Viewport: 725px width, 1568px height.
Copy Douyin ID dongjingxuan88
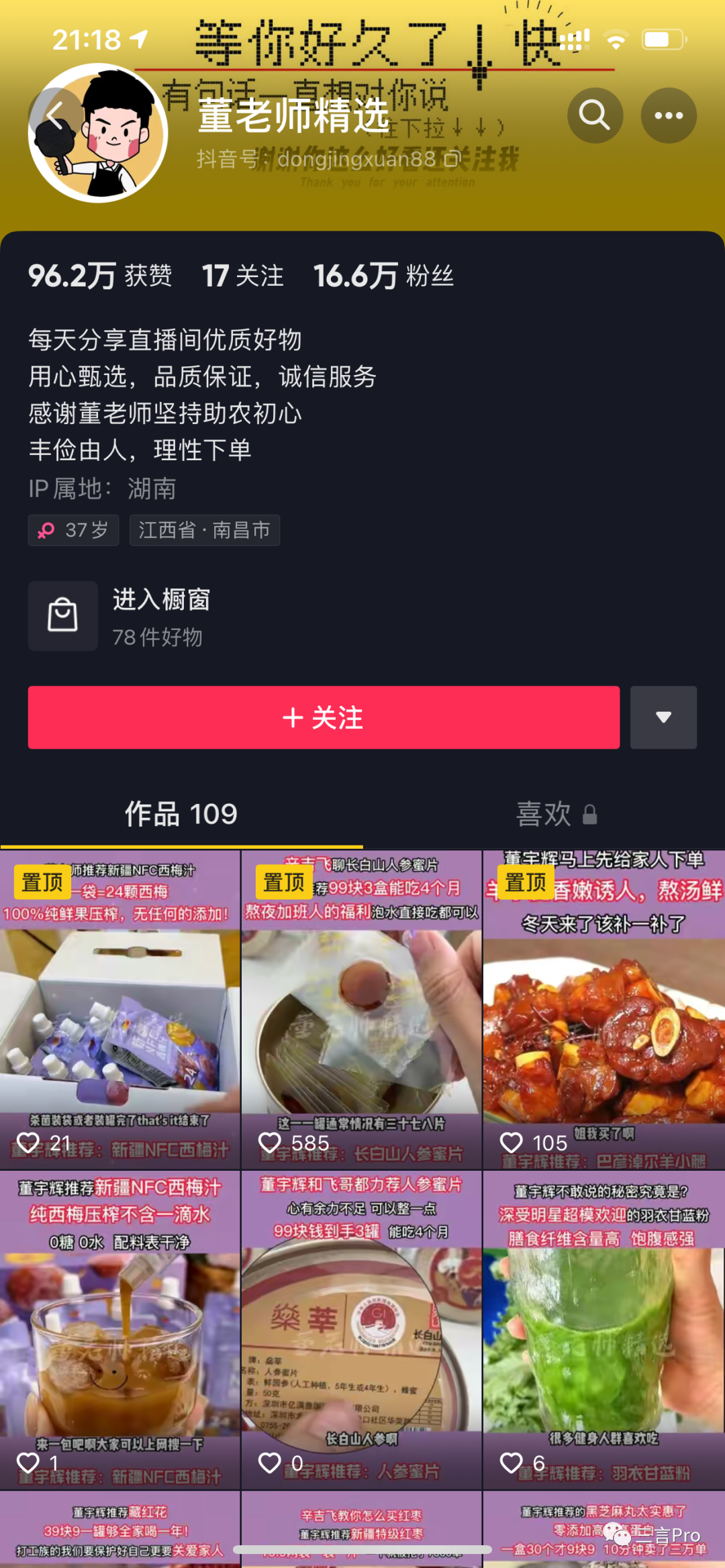(452, 159)
